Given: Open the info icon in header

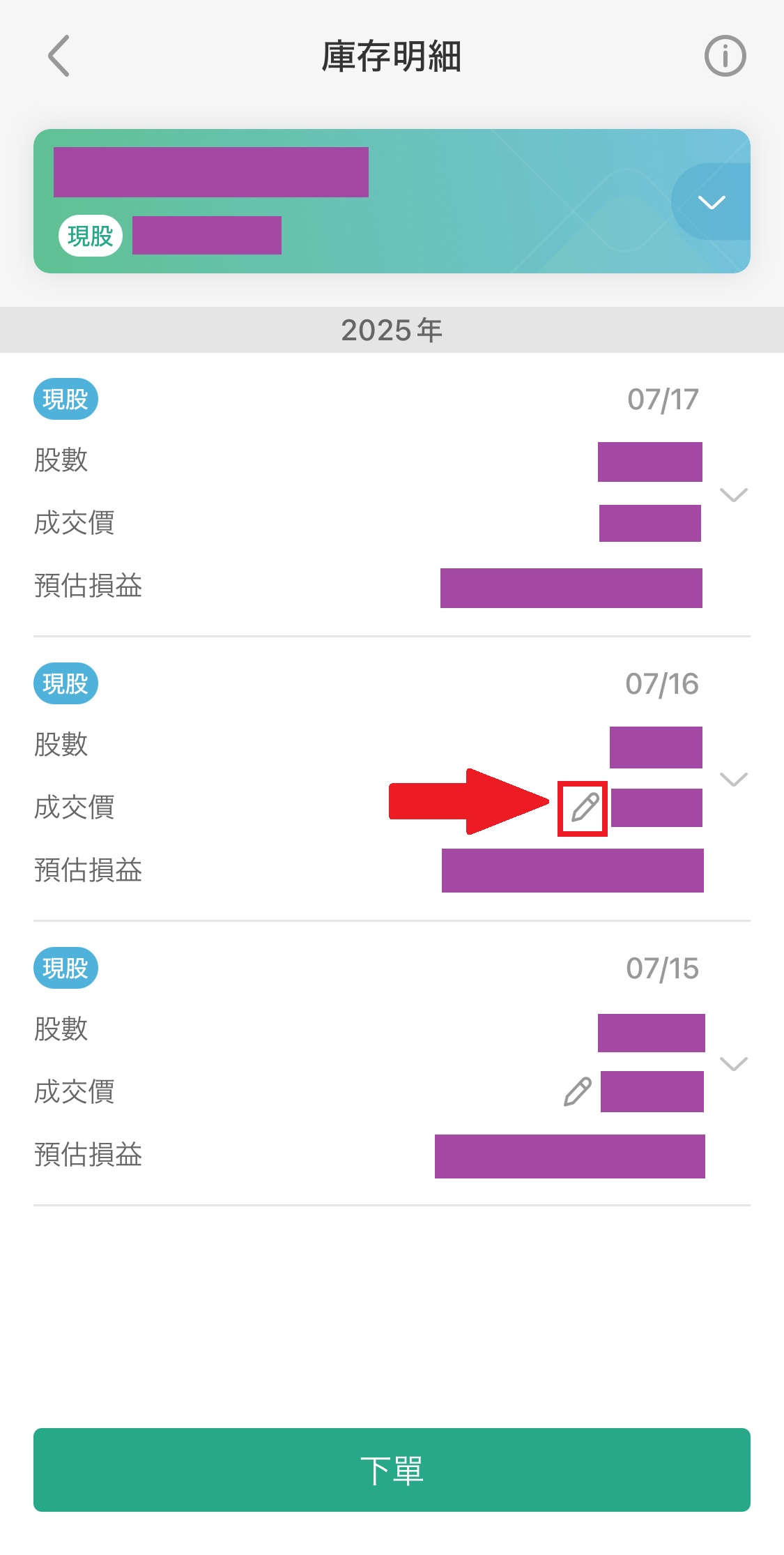Looking at the screenshot, I should tap(725, 56).
